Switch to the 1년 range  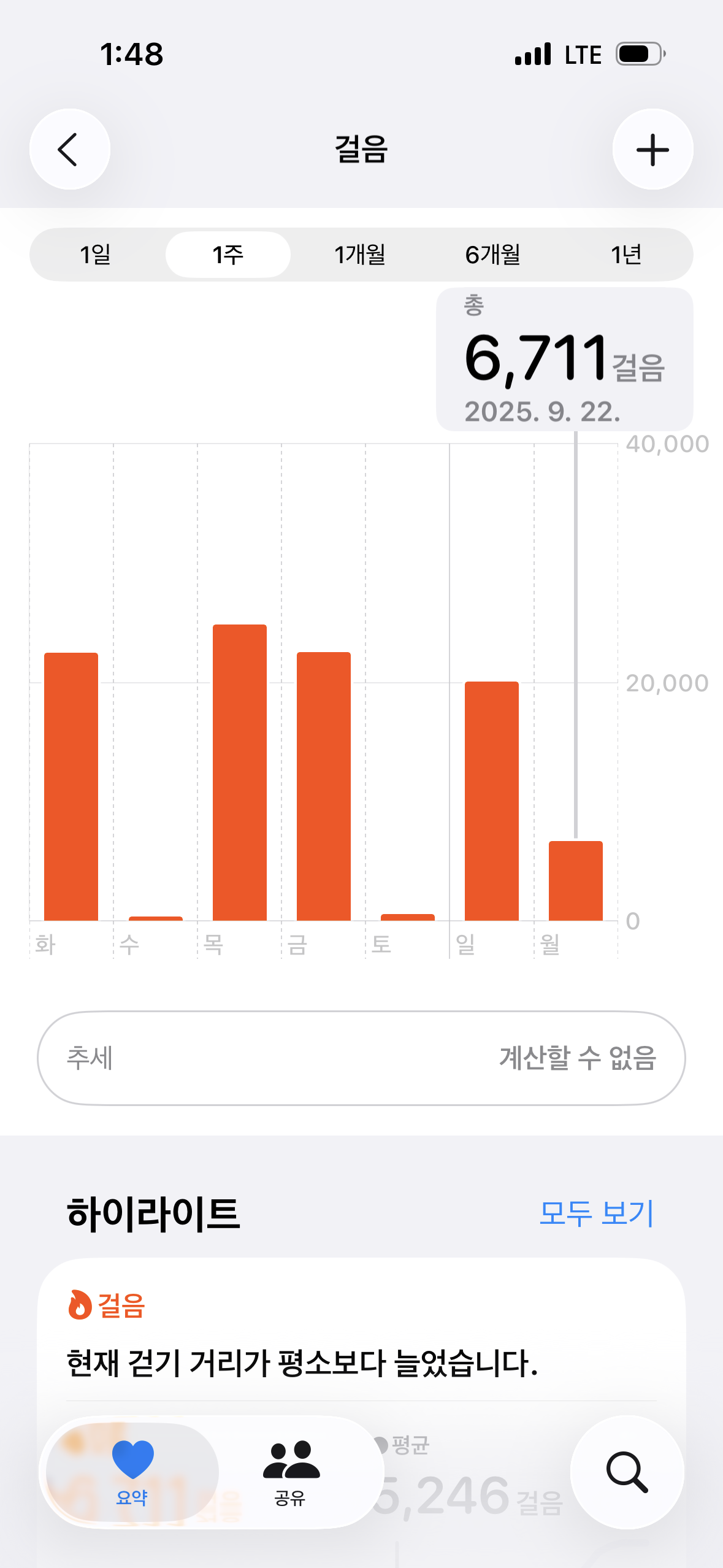[x=626, y=255]
